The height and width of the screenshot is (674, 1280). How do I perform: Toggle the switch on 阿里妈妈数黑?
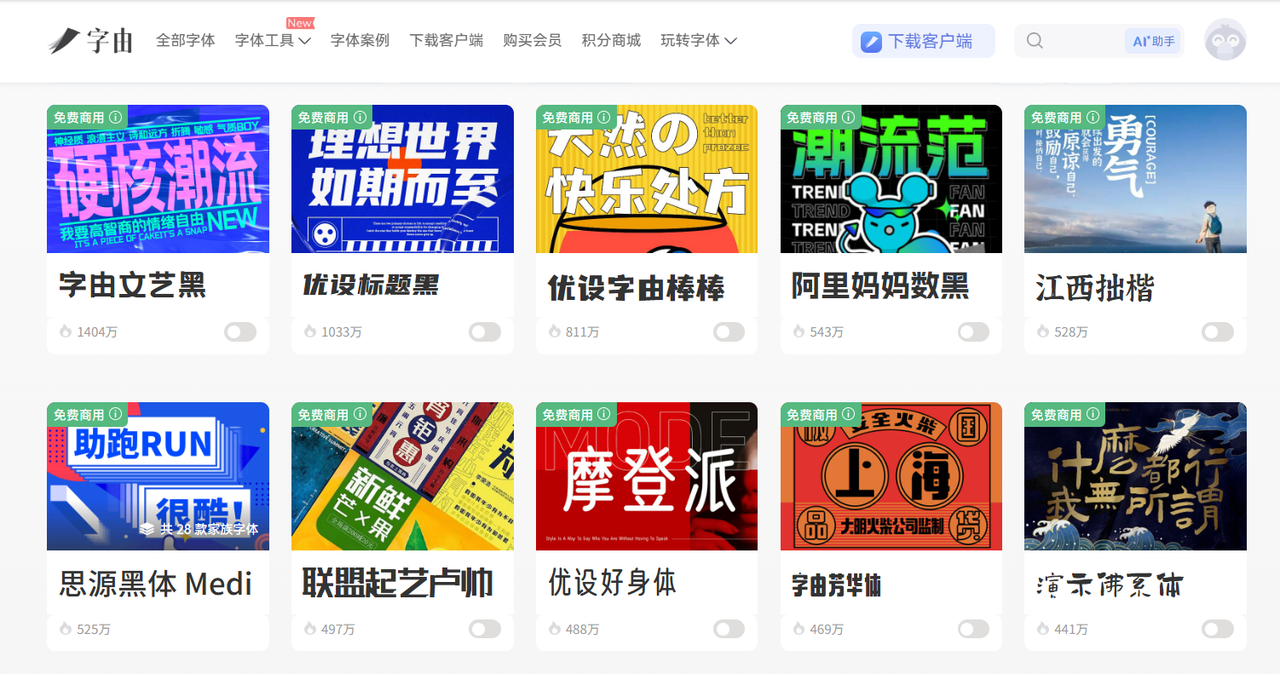(x=973, y=332)
